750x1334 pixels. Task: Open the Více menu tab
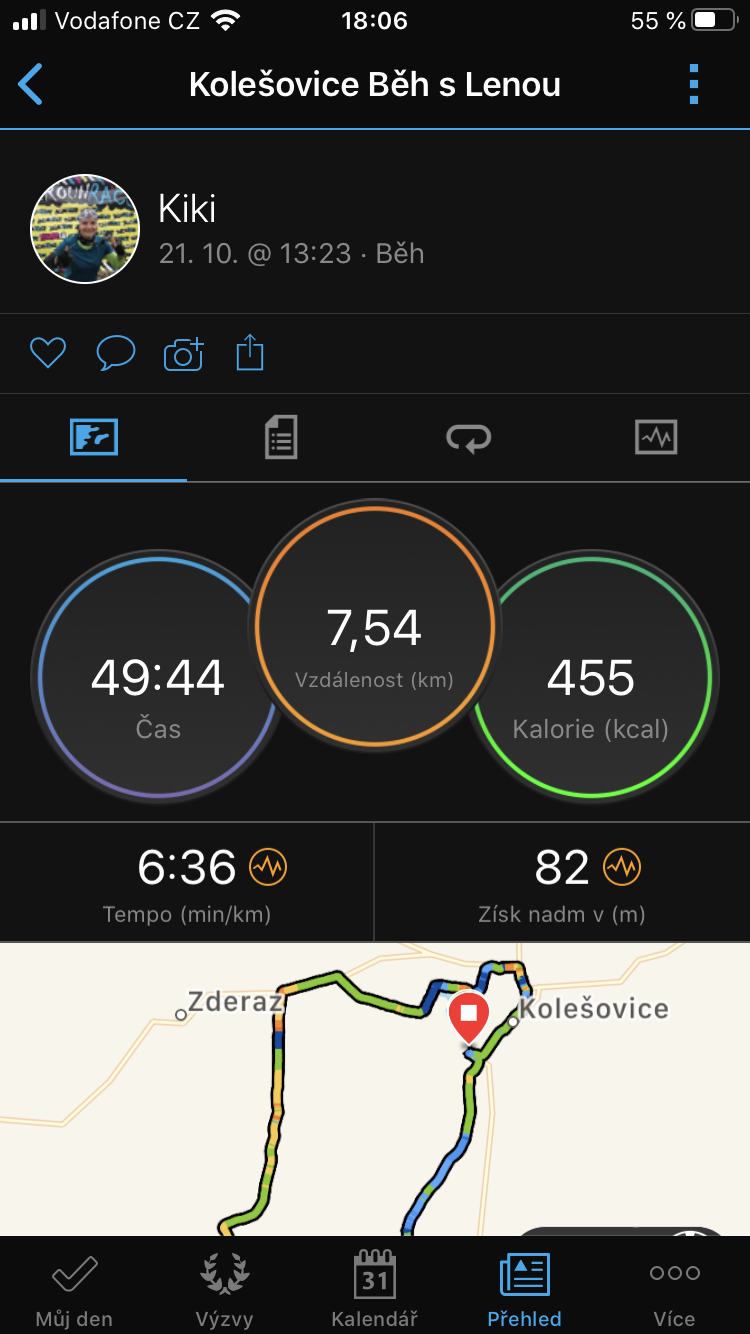click(x=675, y=1288)
